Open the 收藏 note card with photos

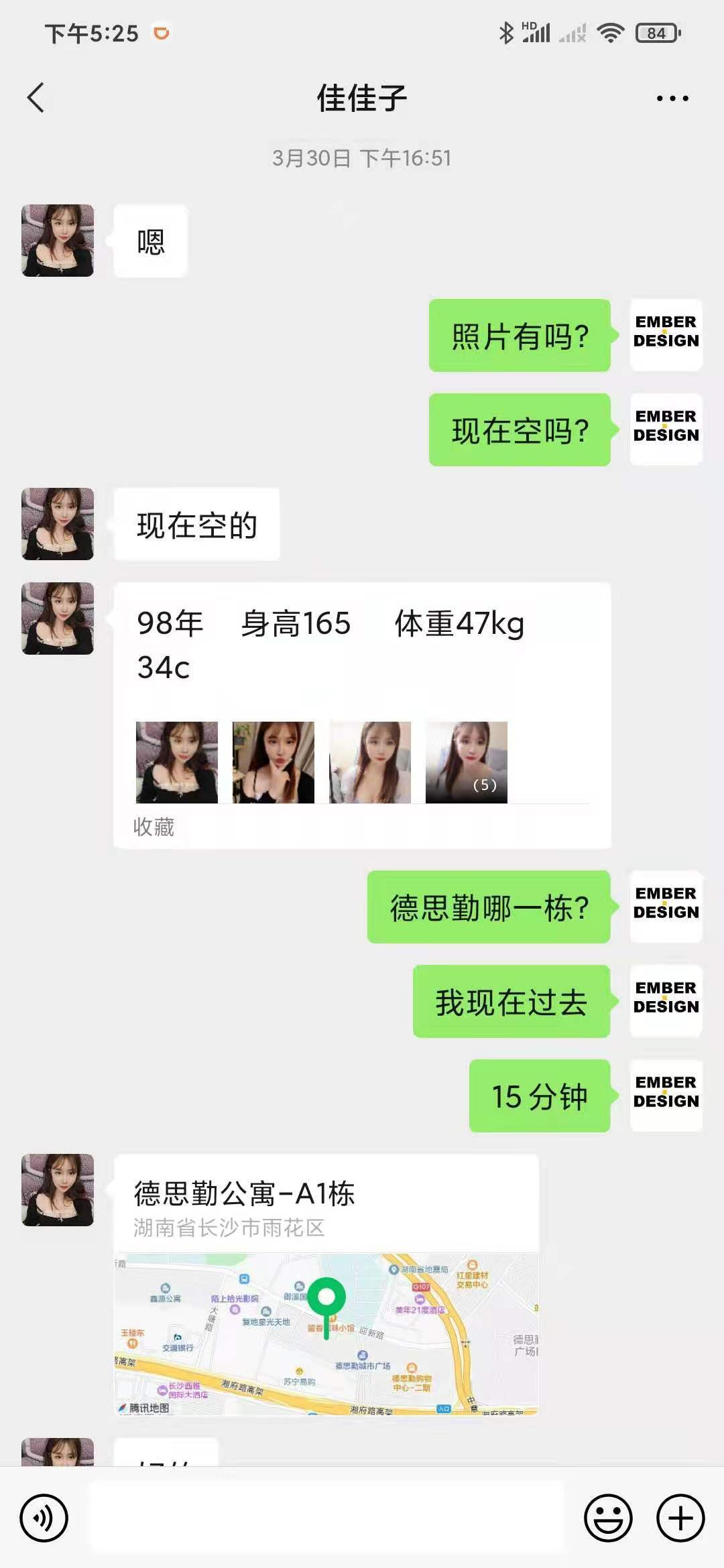[362, 715]
